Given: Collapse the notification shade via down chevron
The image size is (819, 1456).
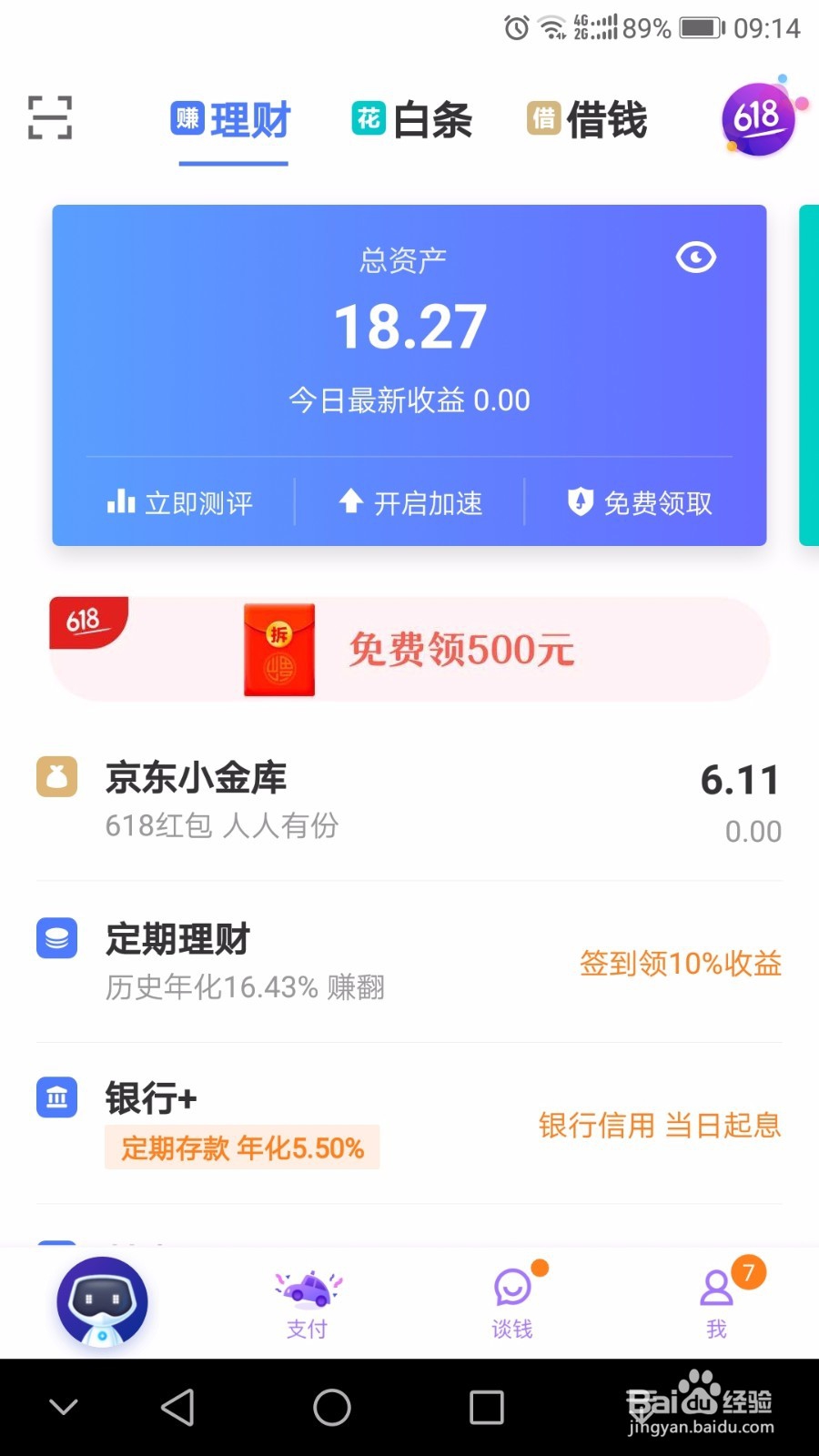Looking at the screenshot, I should (x=62, y=1406).
